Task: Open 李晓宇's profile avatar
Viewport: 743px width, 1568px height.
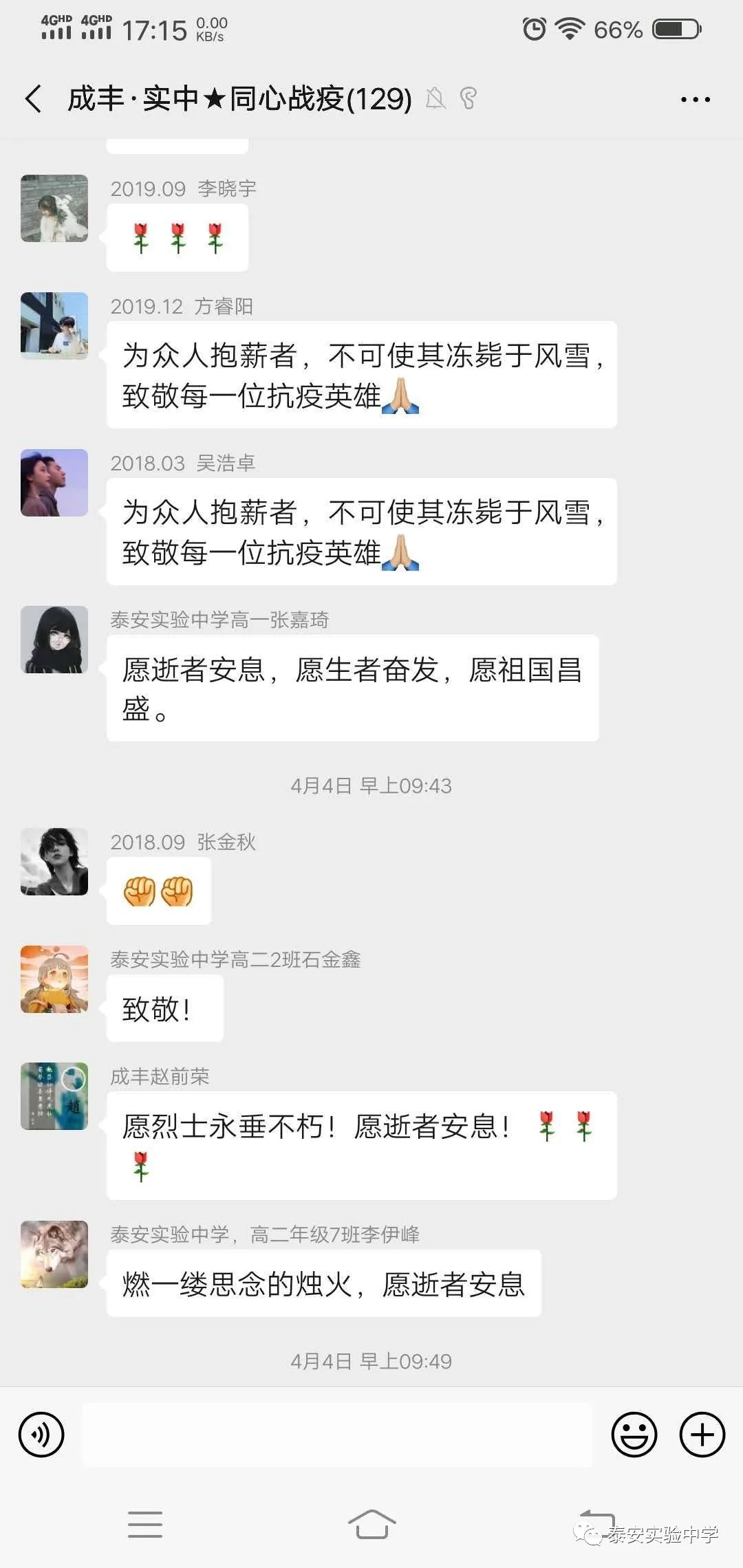Action: point(54,208)
